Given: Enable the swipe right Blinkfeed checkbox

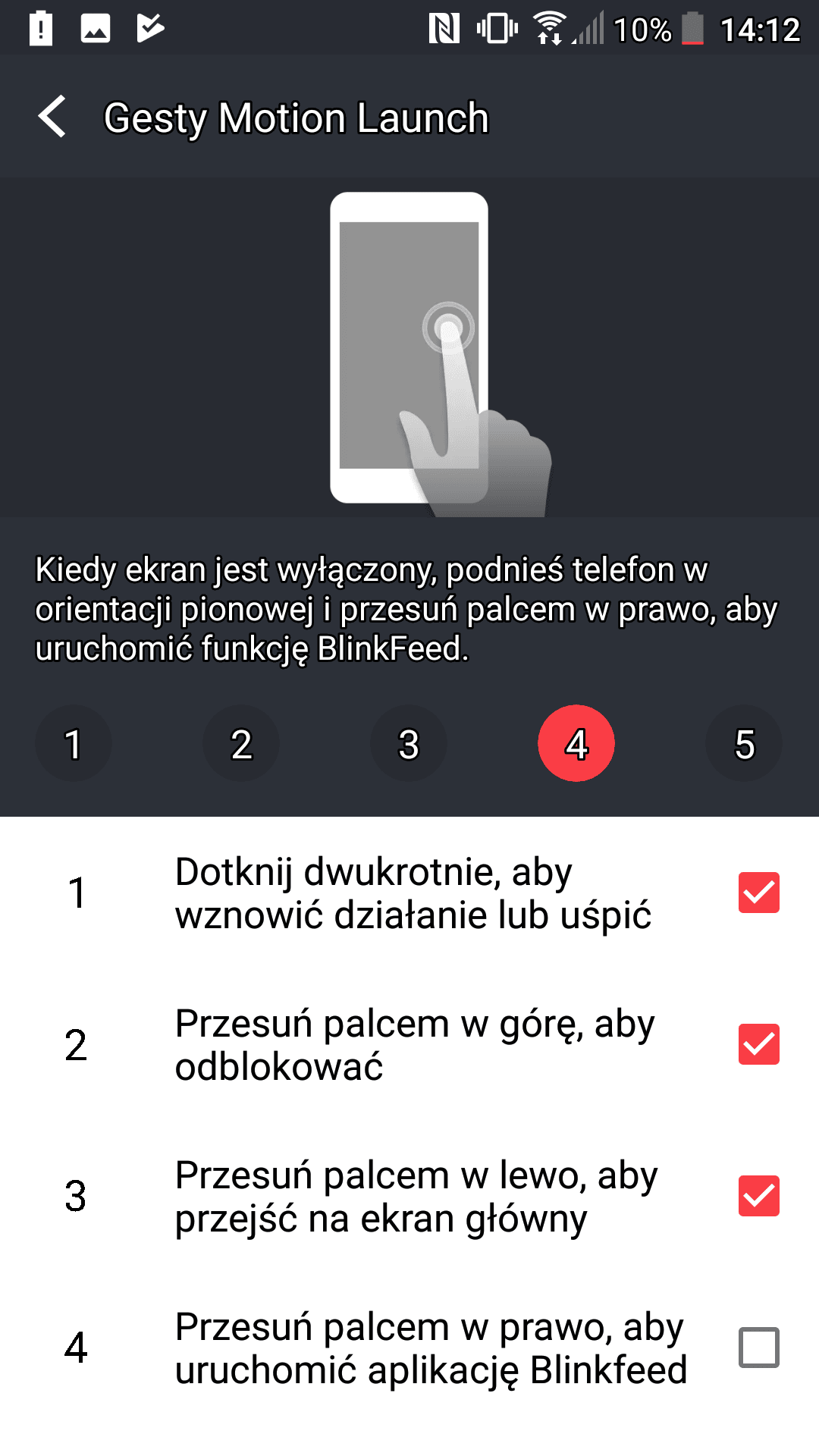Looking at the screenshot, I should (x=758, y=1348).
